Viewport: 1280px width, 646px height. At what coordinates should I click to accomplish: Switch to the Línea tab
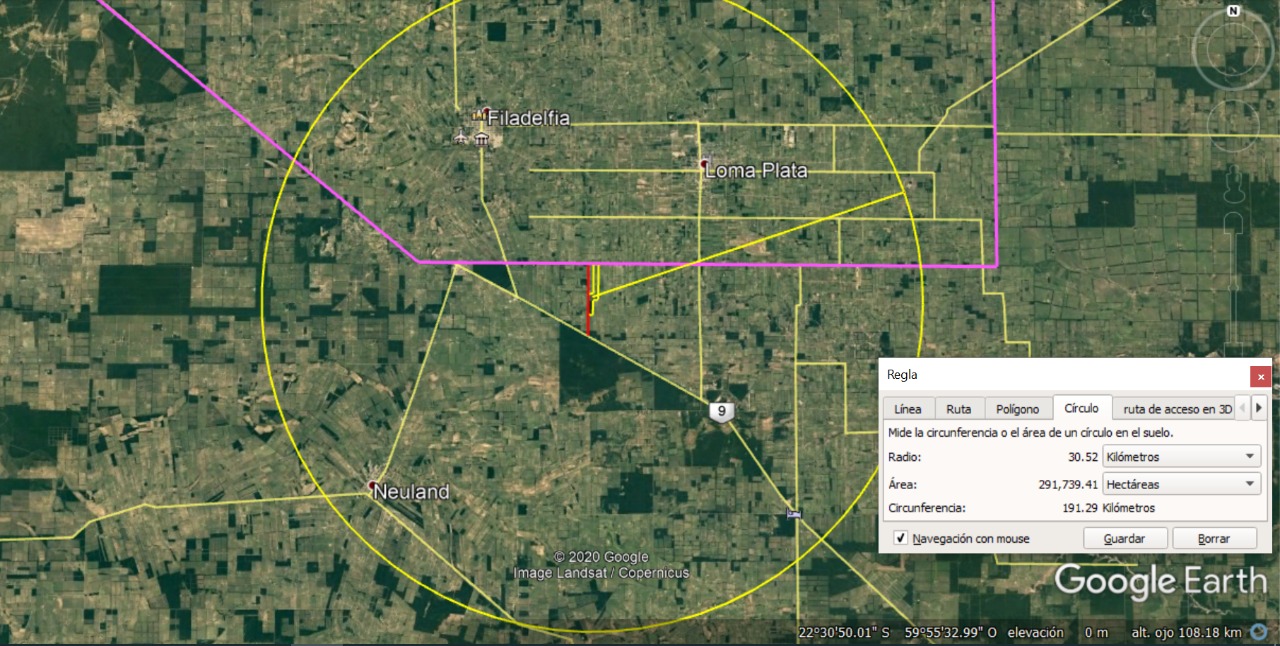pyautogui.click(x=908, y=409)
